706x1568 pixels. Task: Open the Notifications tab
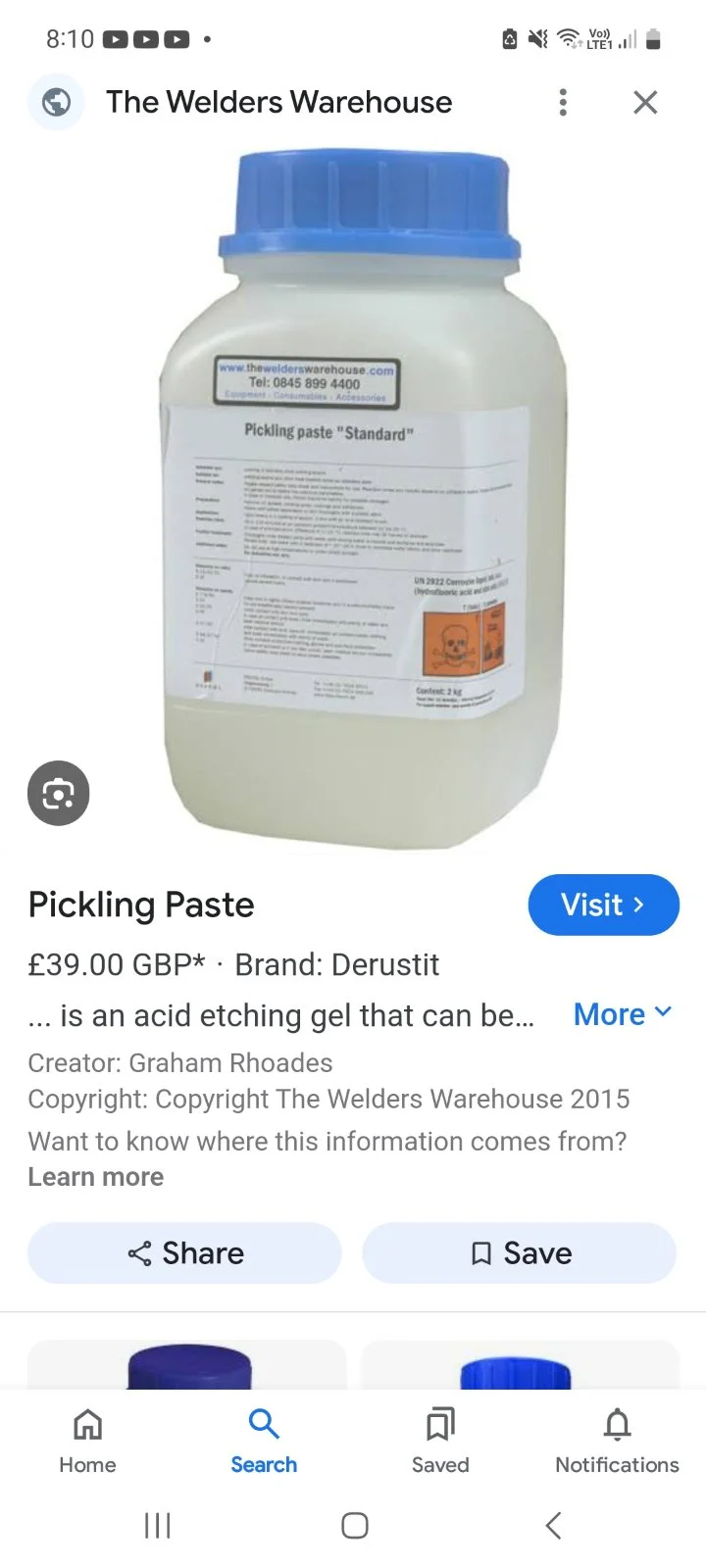(x=617, y=1441)
